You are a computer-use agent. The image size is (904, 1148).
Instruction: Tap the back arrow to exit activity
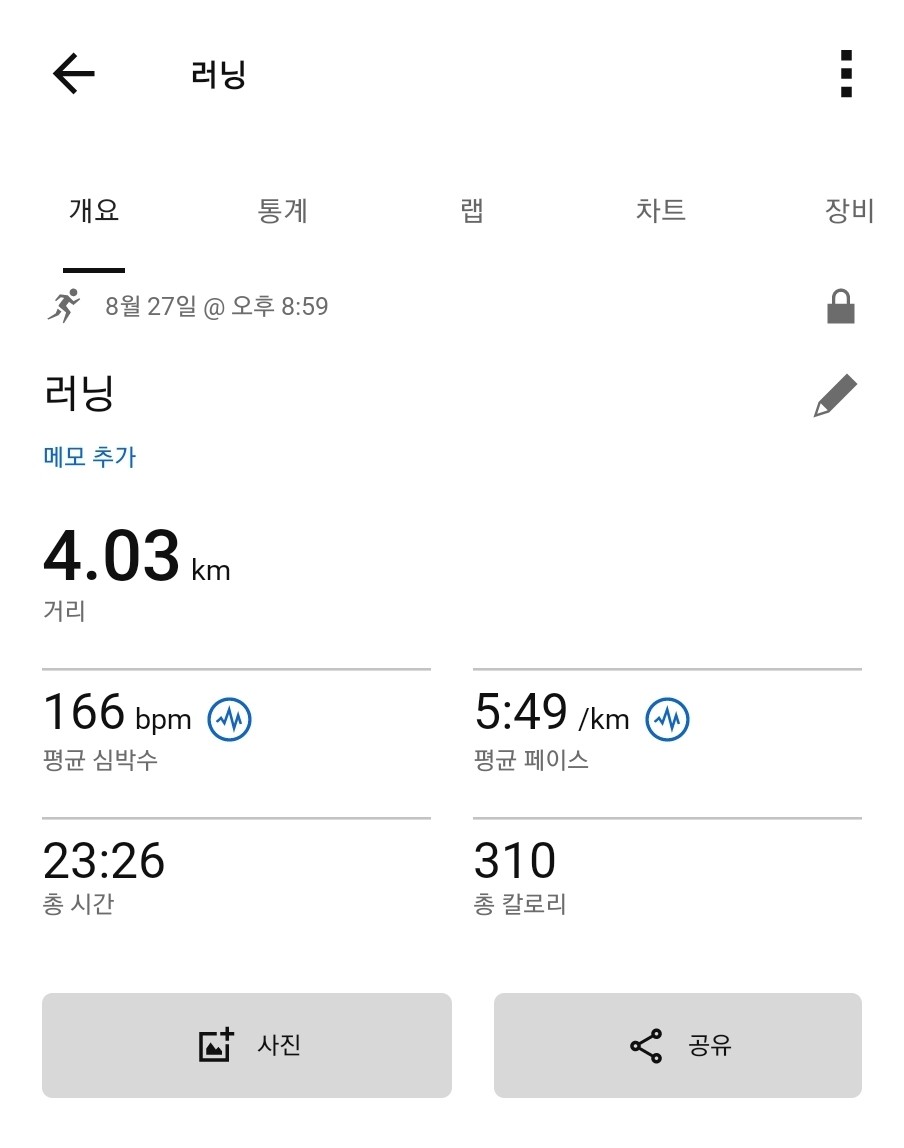[x=73, y=73]
